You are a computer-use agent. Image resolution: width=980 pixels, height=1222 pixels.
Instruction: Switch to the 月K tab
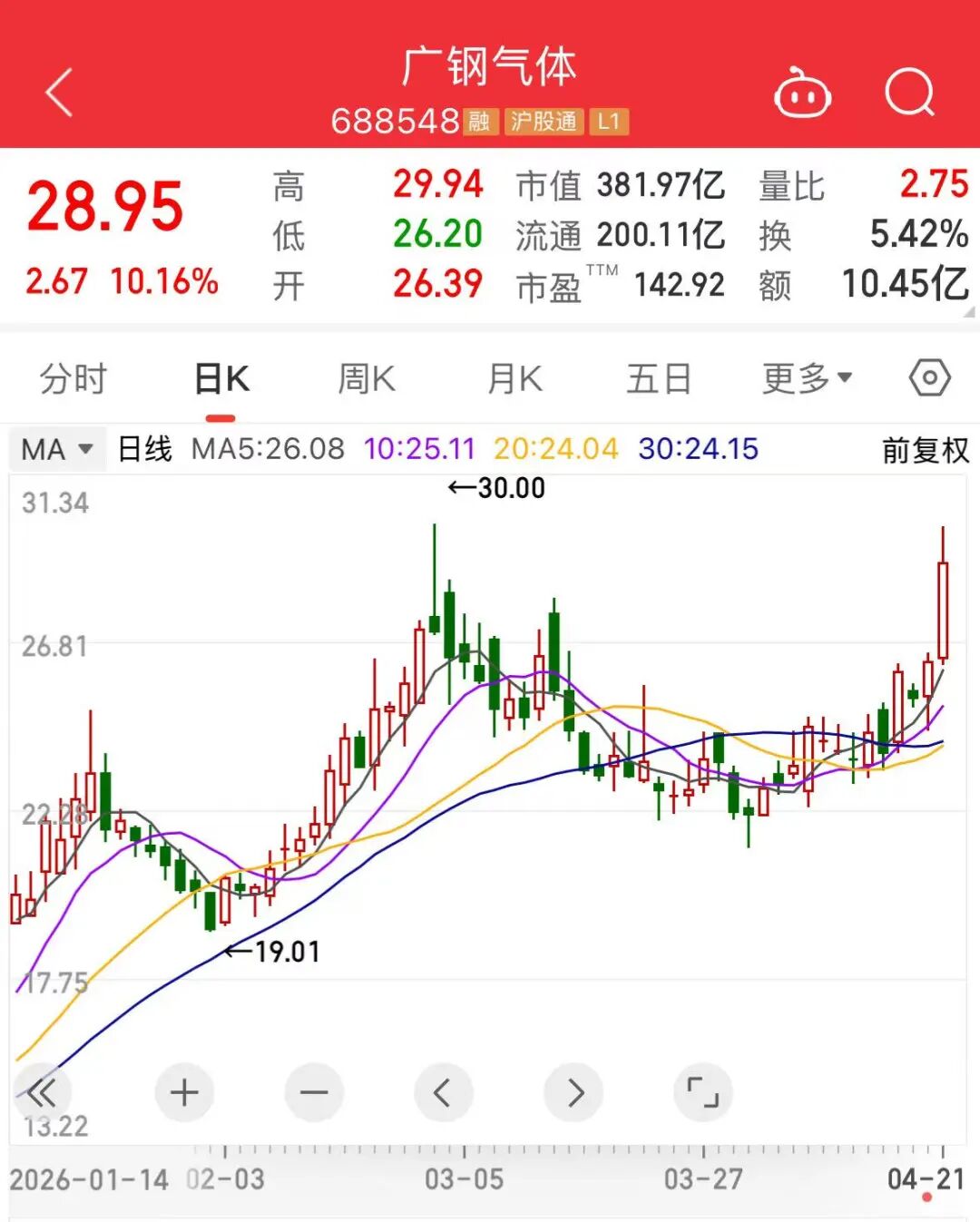514,379
